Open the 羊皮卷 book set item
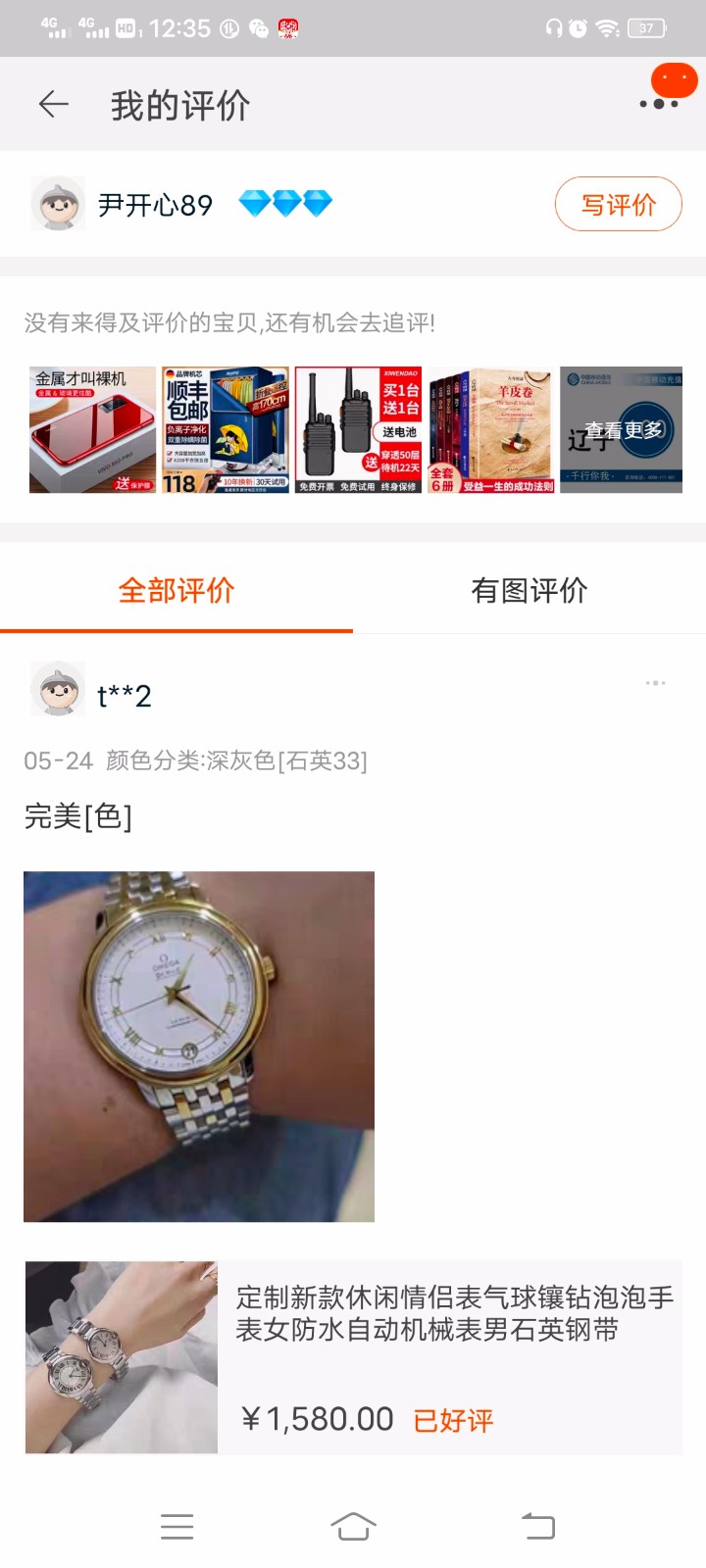The width and height of the screenshot is (706, 1568). 491,429
